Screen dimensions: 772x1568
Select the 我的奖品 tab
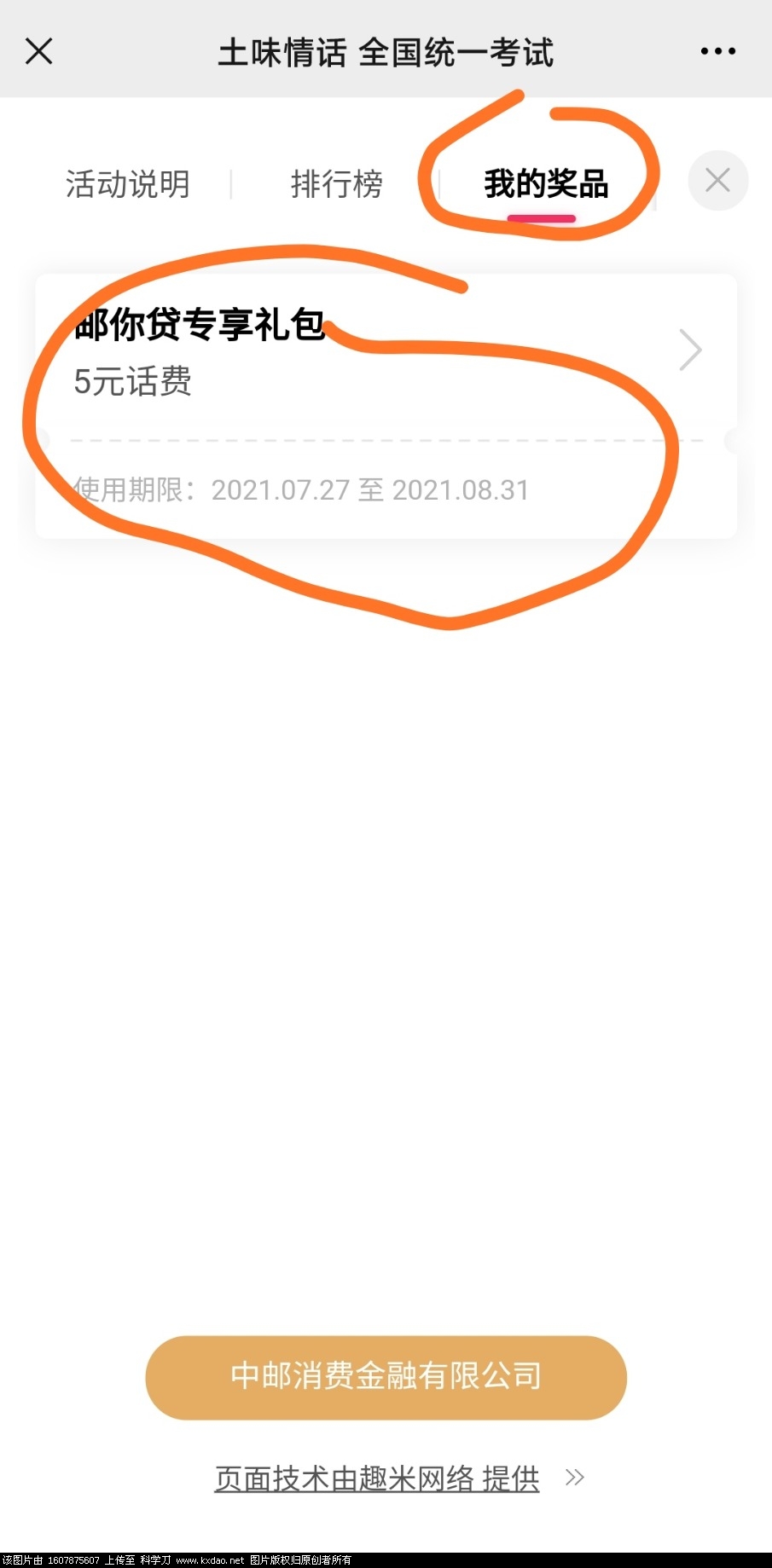tap(546, 184)
